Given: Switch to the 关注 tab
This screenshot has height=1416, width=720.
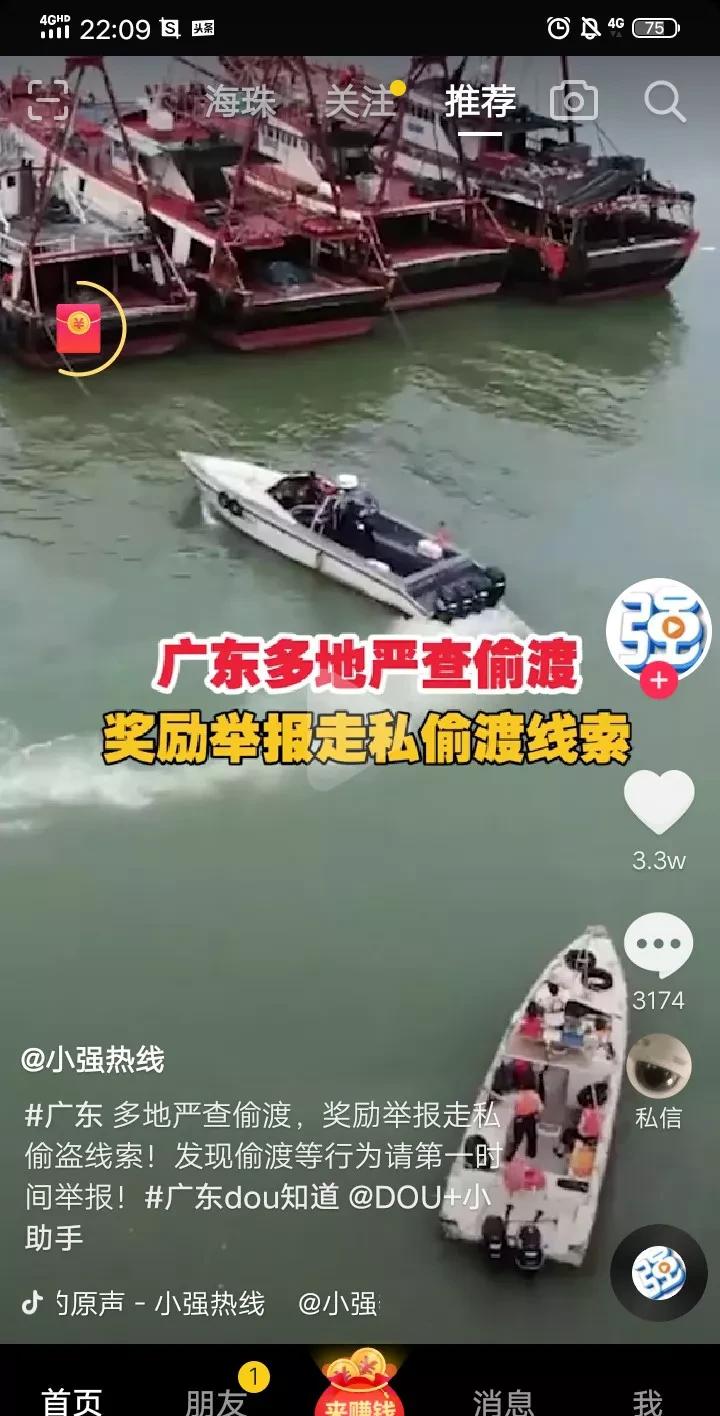Looking at the screenshot, I should pyautogui.click(x=360, y=102).
